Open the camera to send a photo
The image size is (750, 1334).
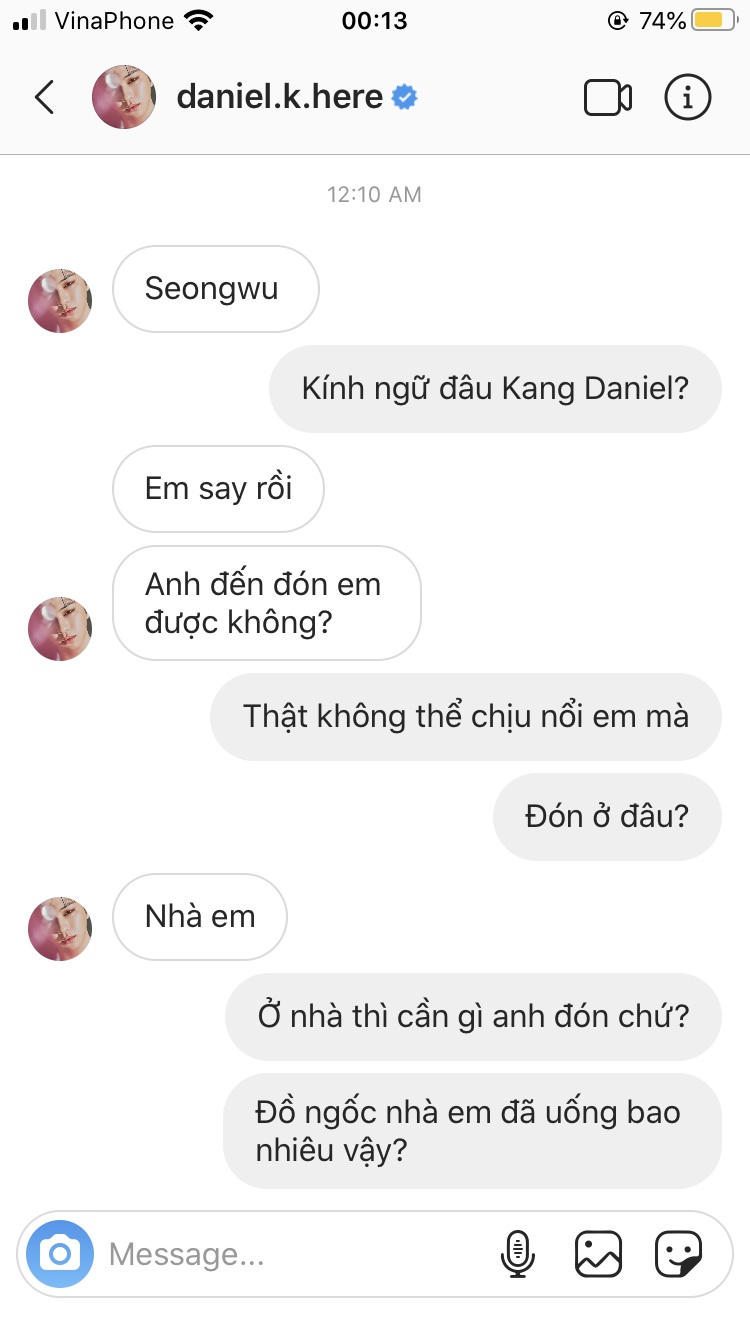(x=60, y=1253)
